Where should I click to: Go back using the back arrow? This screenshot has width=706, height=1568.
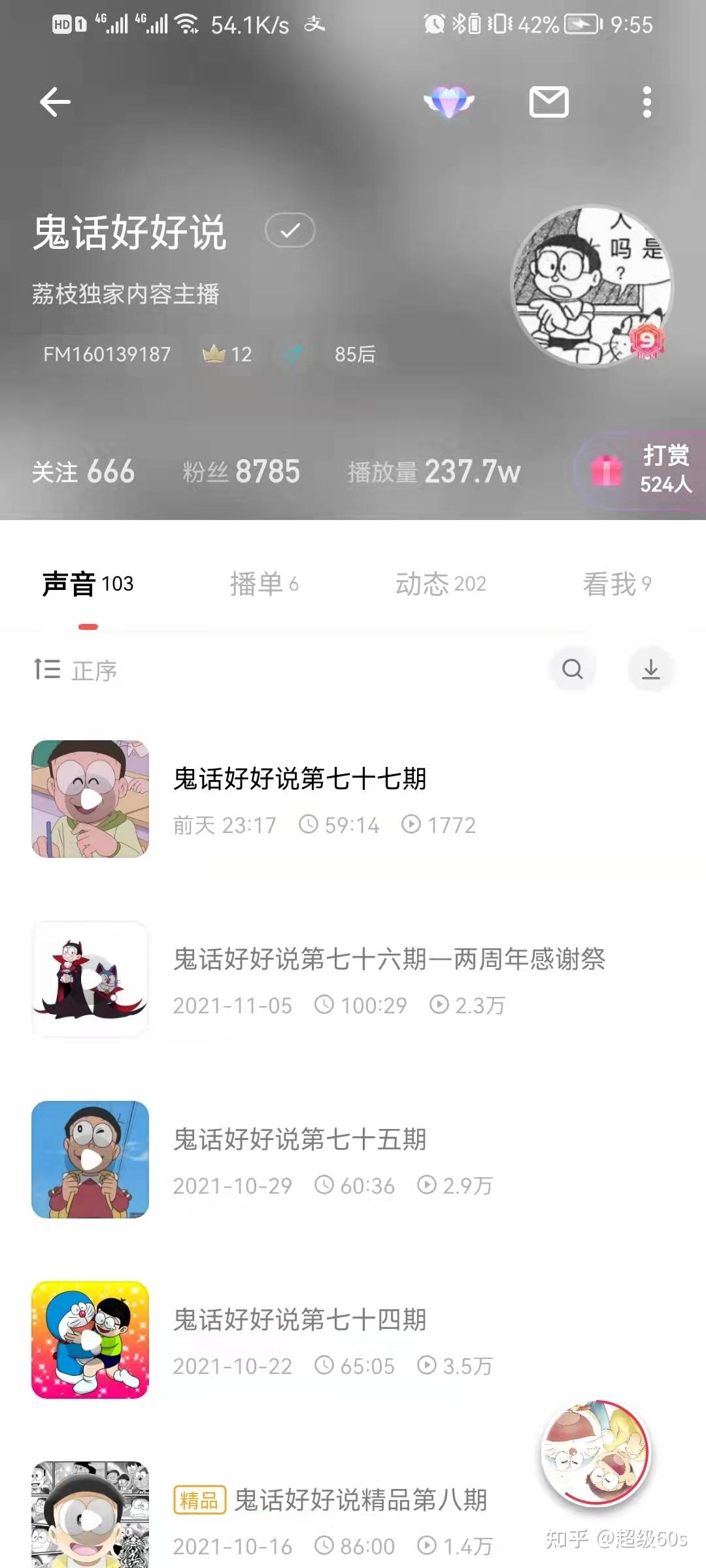(x=55, y=102)
